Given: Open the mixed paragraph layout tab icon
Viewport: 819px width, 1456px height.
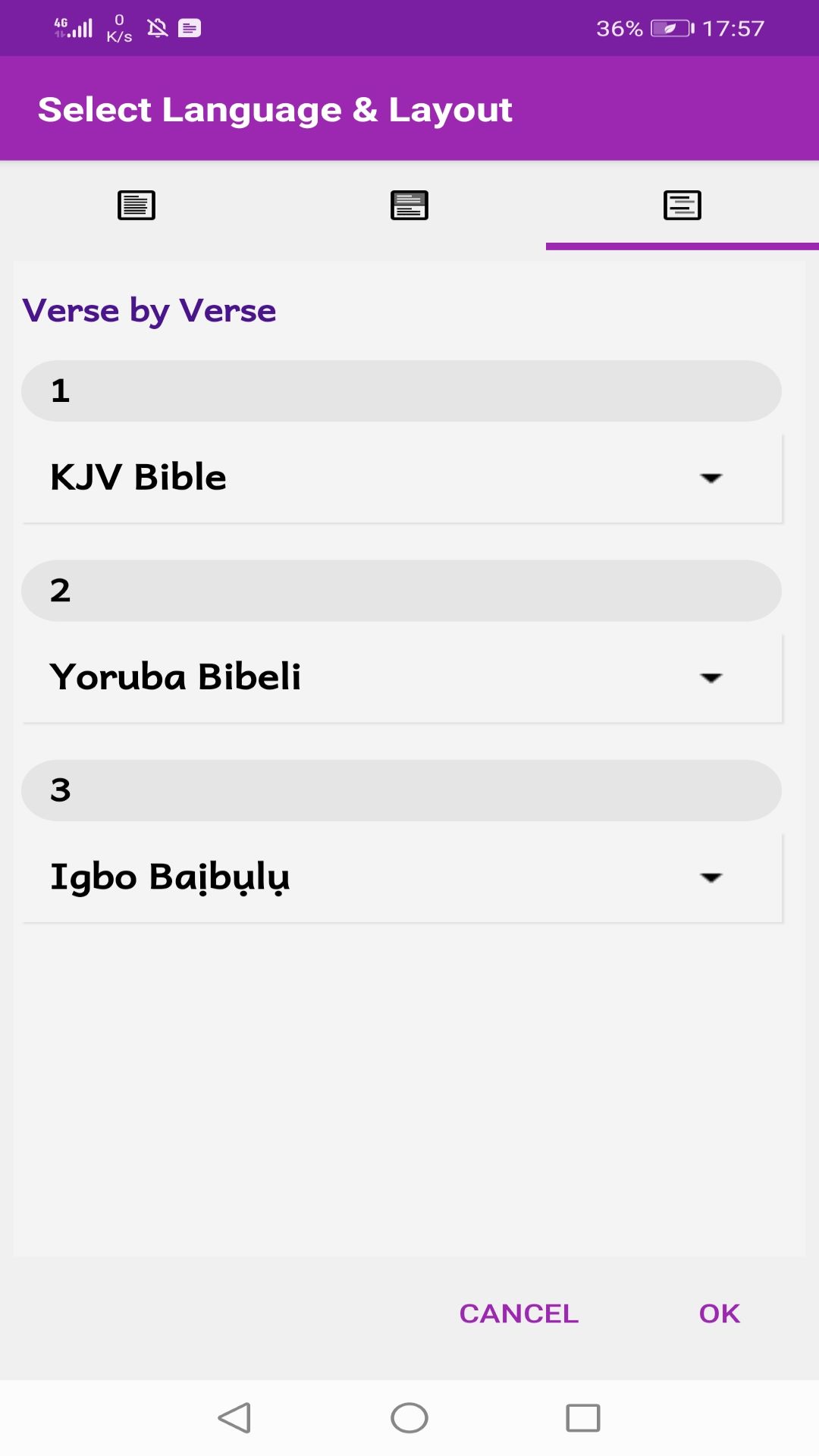Looking at the screenshot, I should (x=409, y=204).
